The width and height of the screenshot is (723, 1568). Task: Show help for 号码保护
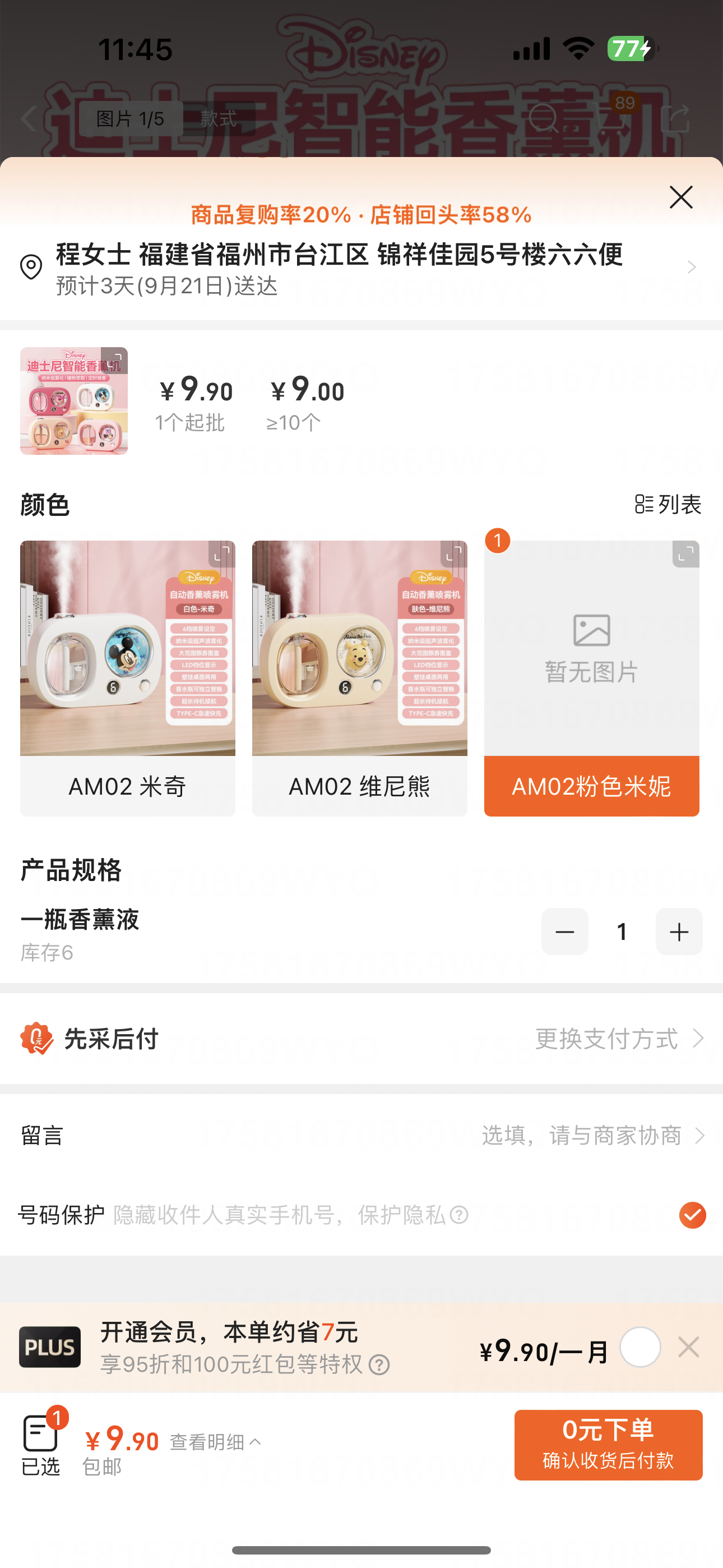point(459,1215)
